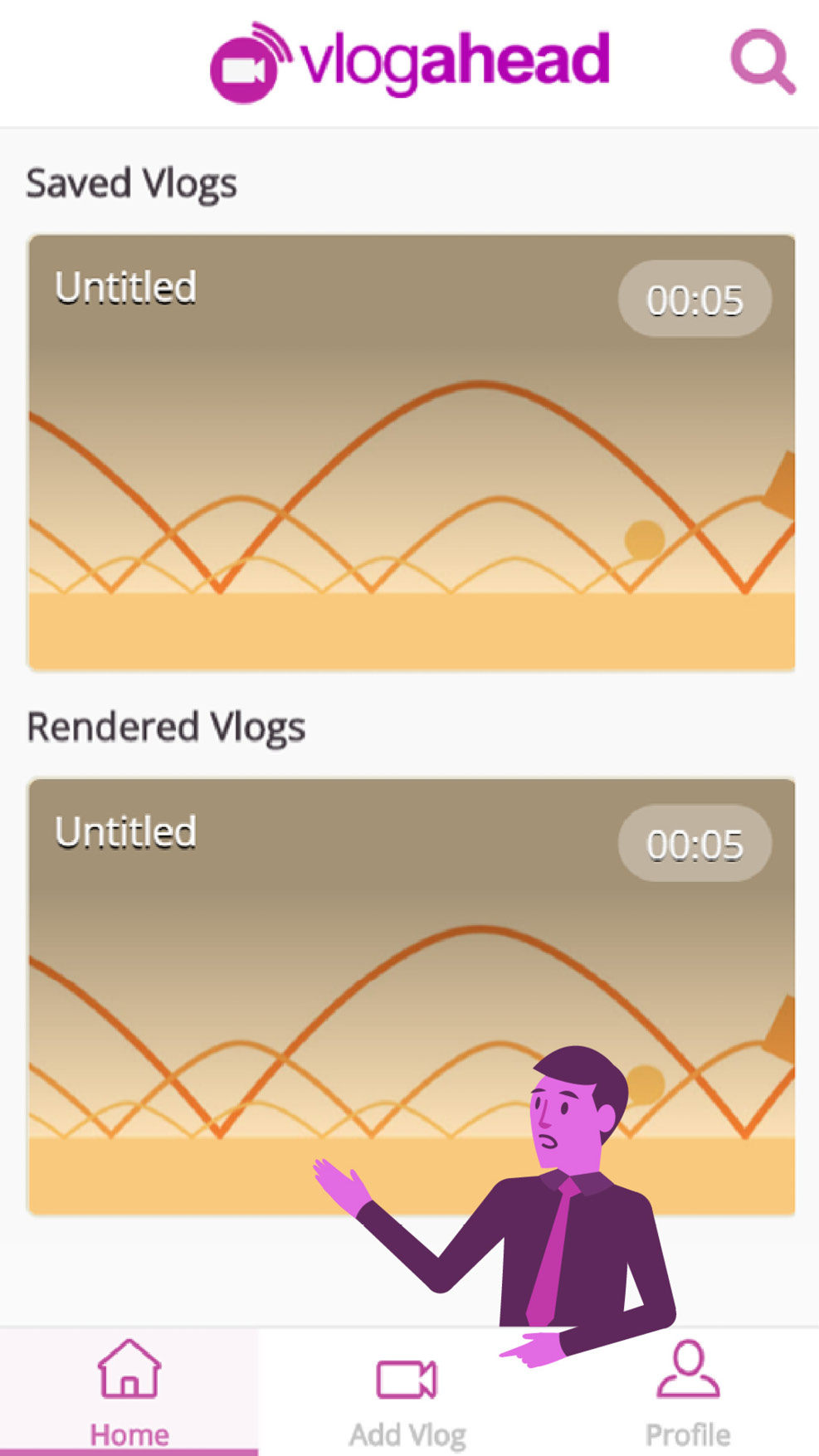Switch to the Home tab
The height and width of the screenshot is (1456, 819).
(x=129, y=1390)
